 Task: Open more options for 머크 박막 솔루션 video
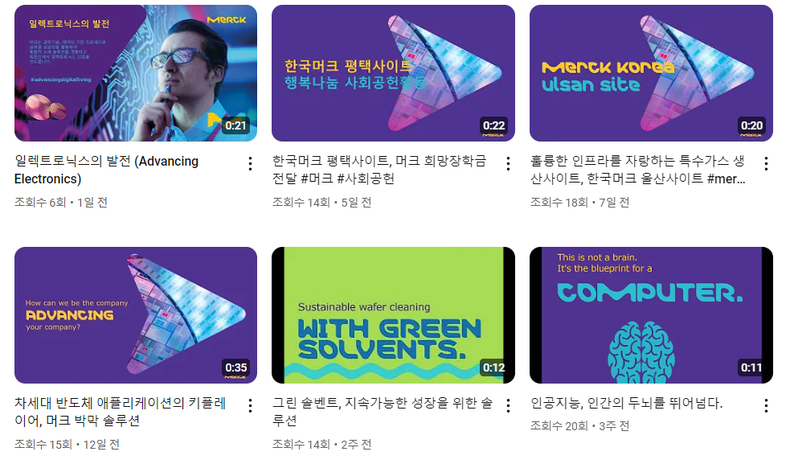(250, 406)
